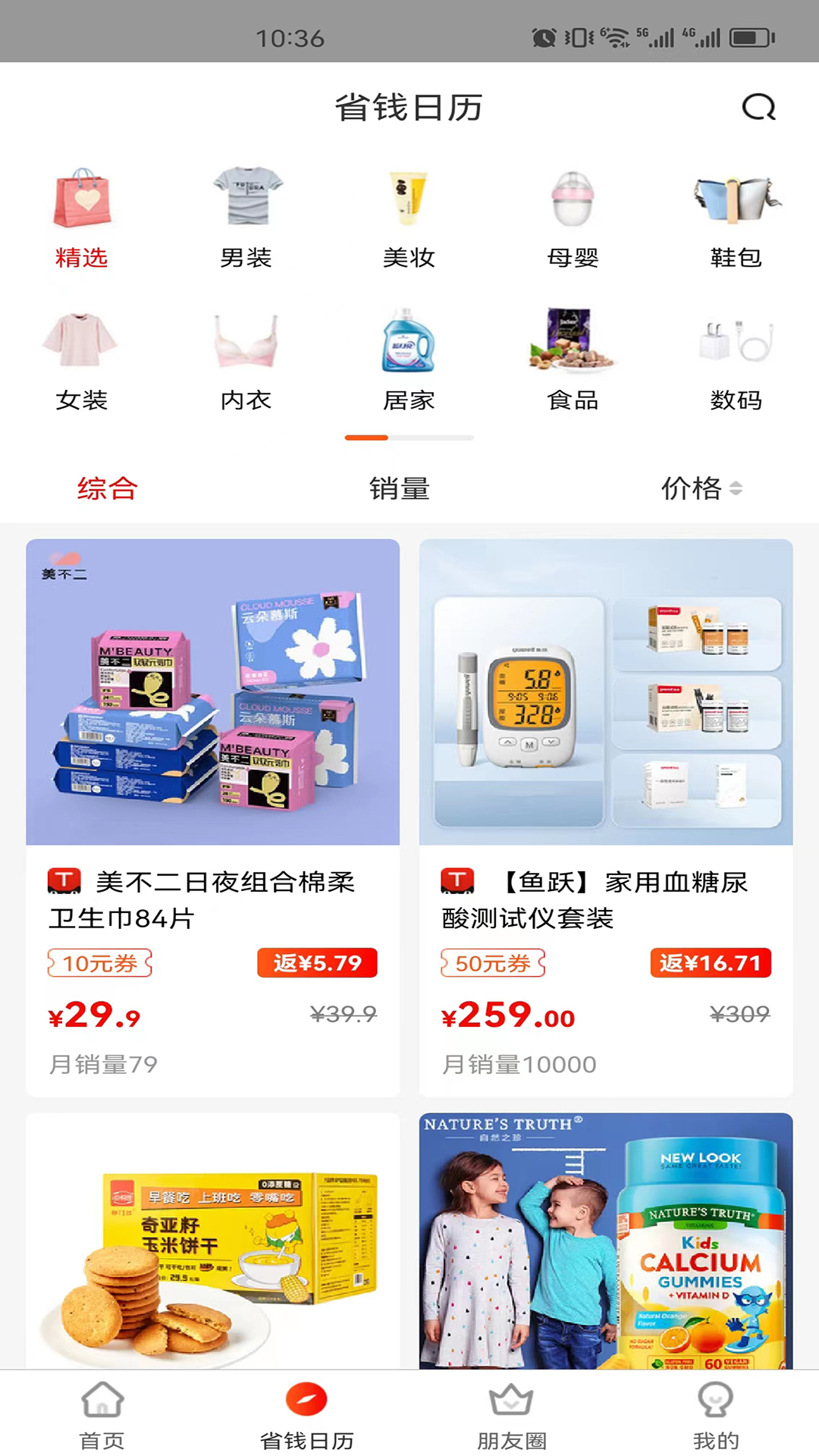Select the 男装 category

[x=246, y=218]
